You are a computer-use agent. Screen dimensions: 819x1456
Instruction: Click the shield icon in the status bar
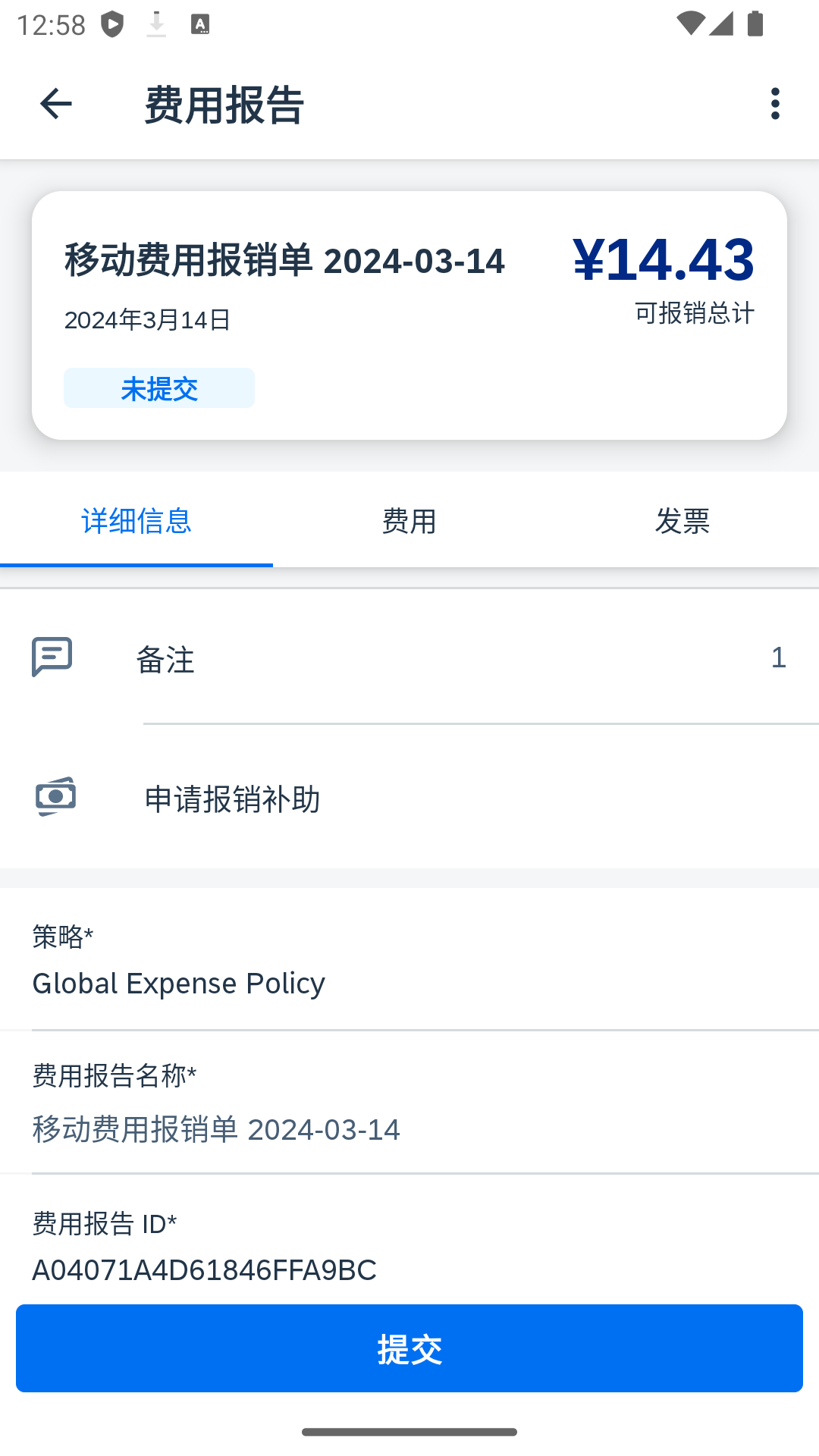click(x=113, y=24)
